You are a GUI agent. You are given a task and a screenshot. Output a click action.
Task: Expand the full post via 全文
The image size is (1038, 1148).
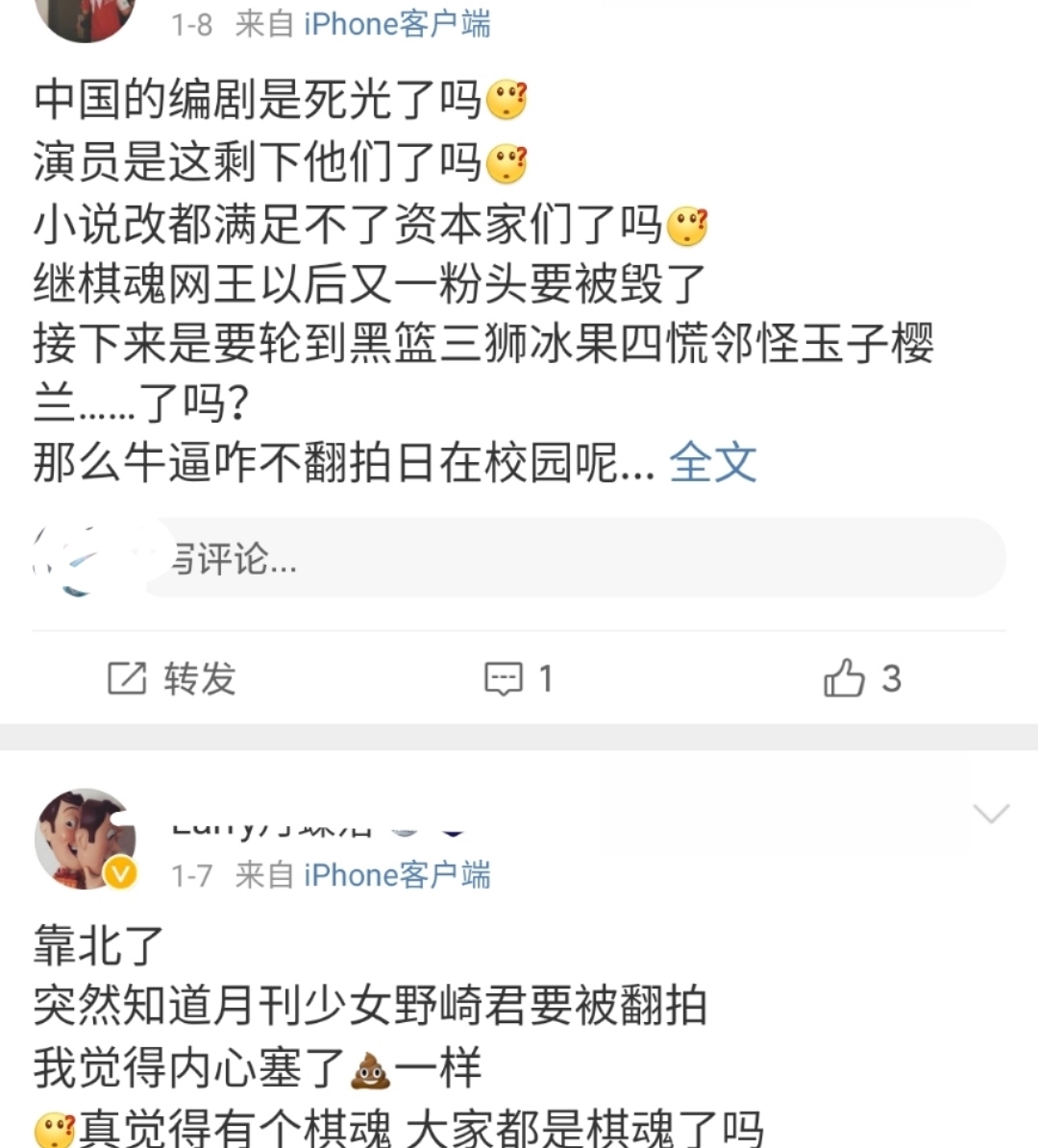pos(712,463)
